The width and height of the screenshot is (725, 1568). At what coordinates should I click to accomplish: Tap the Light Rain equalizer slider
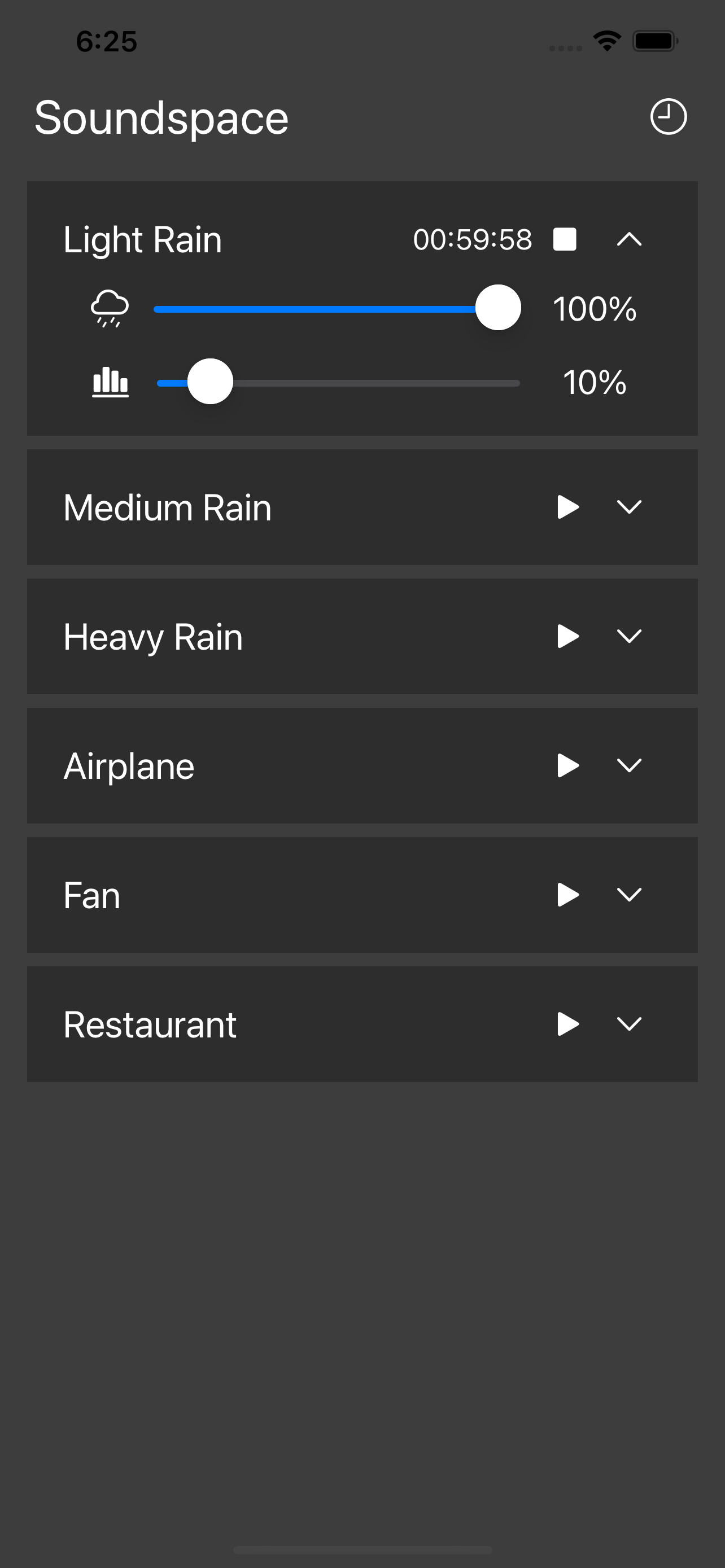[337, 382]
